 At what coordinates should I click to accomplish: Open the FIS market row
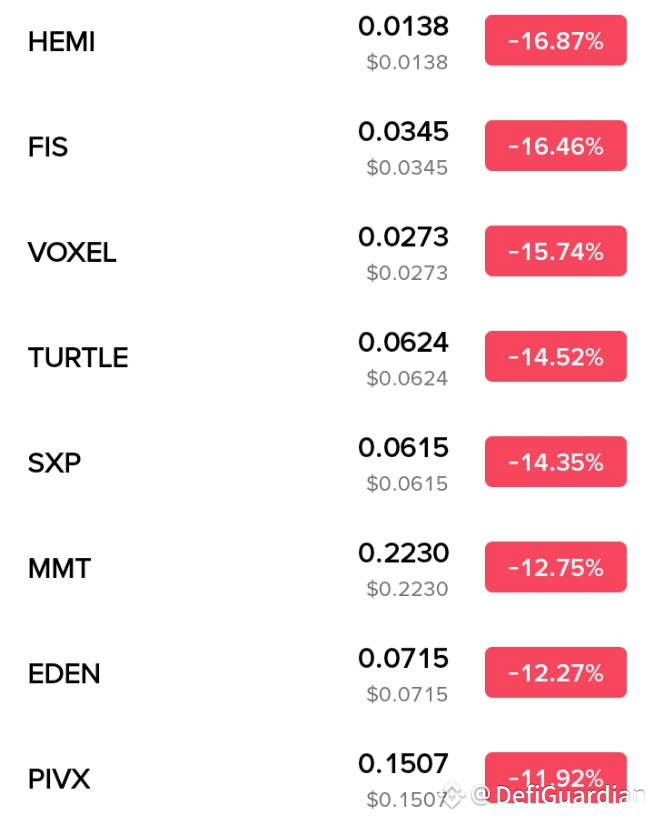point(327,146)
